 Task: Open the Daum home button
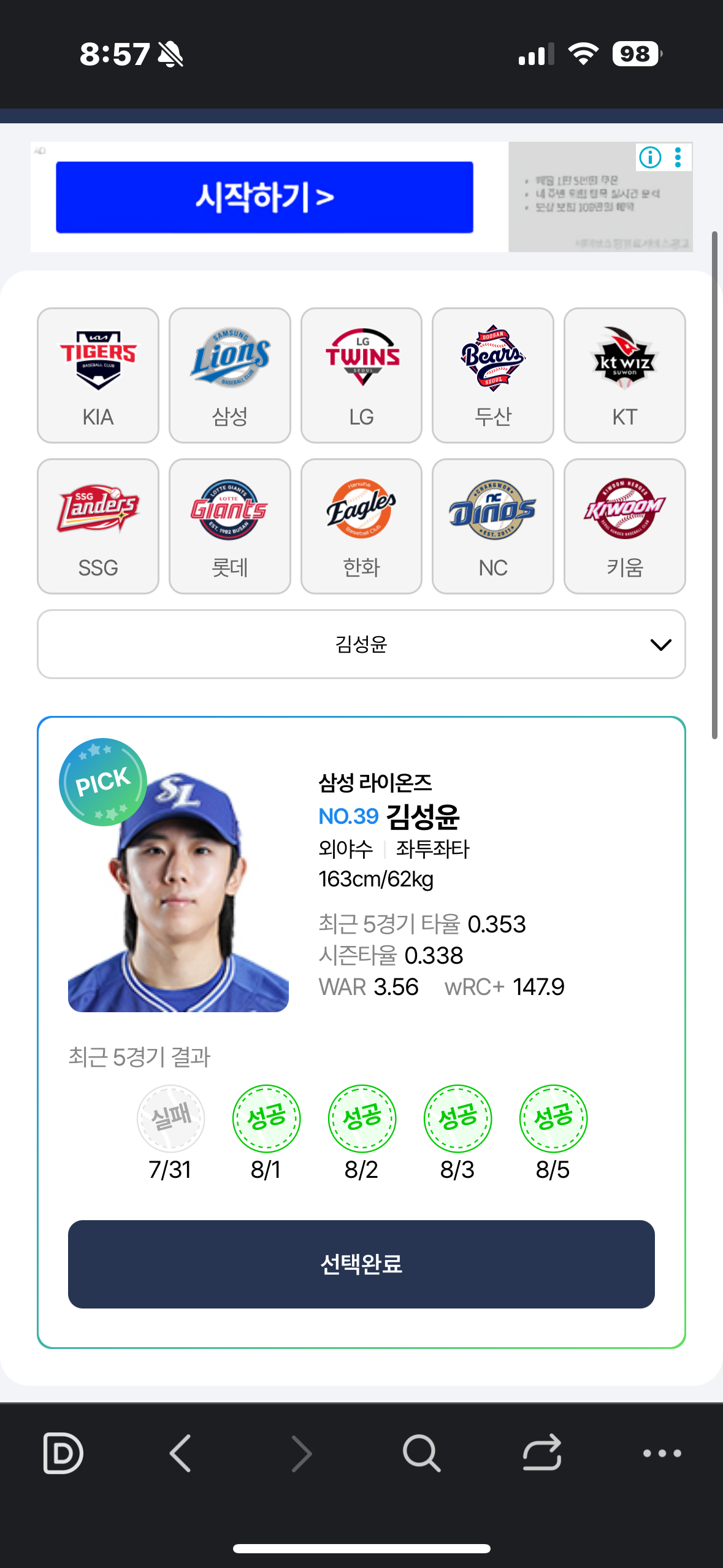tap(63, 1453)
